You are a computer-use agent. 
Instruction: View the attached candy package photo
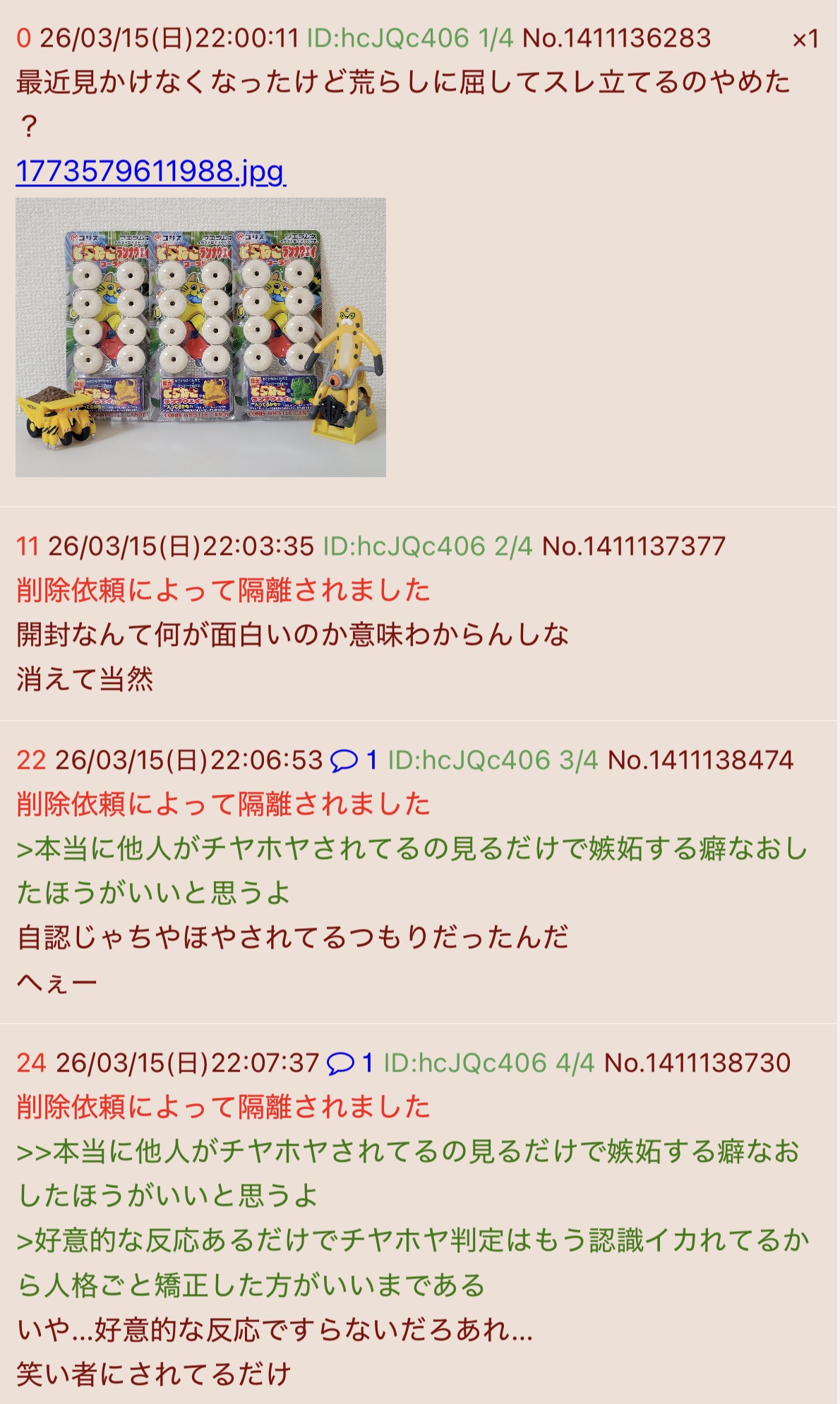pyautogui.click(x=200, y=337)
